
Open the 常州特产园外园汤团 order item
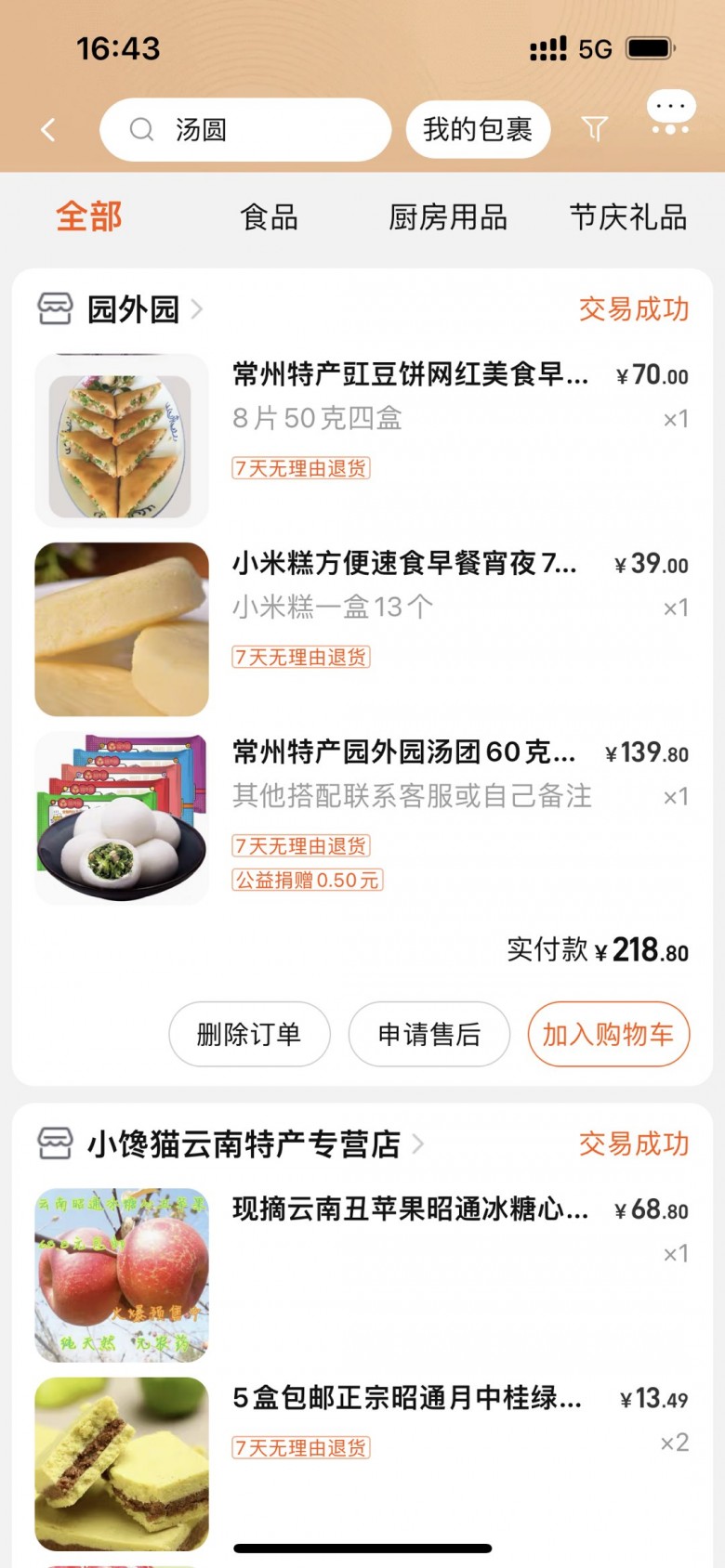click(x=404, y=751)
